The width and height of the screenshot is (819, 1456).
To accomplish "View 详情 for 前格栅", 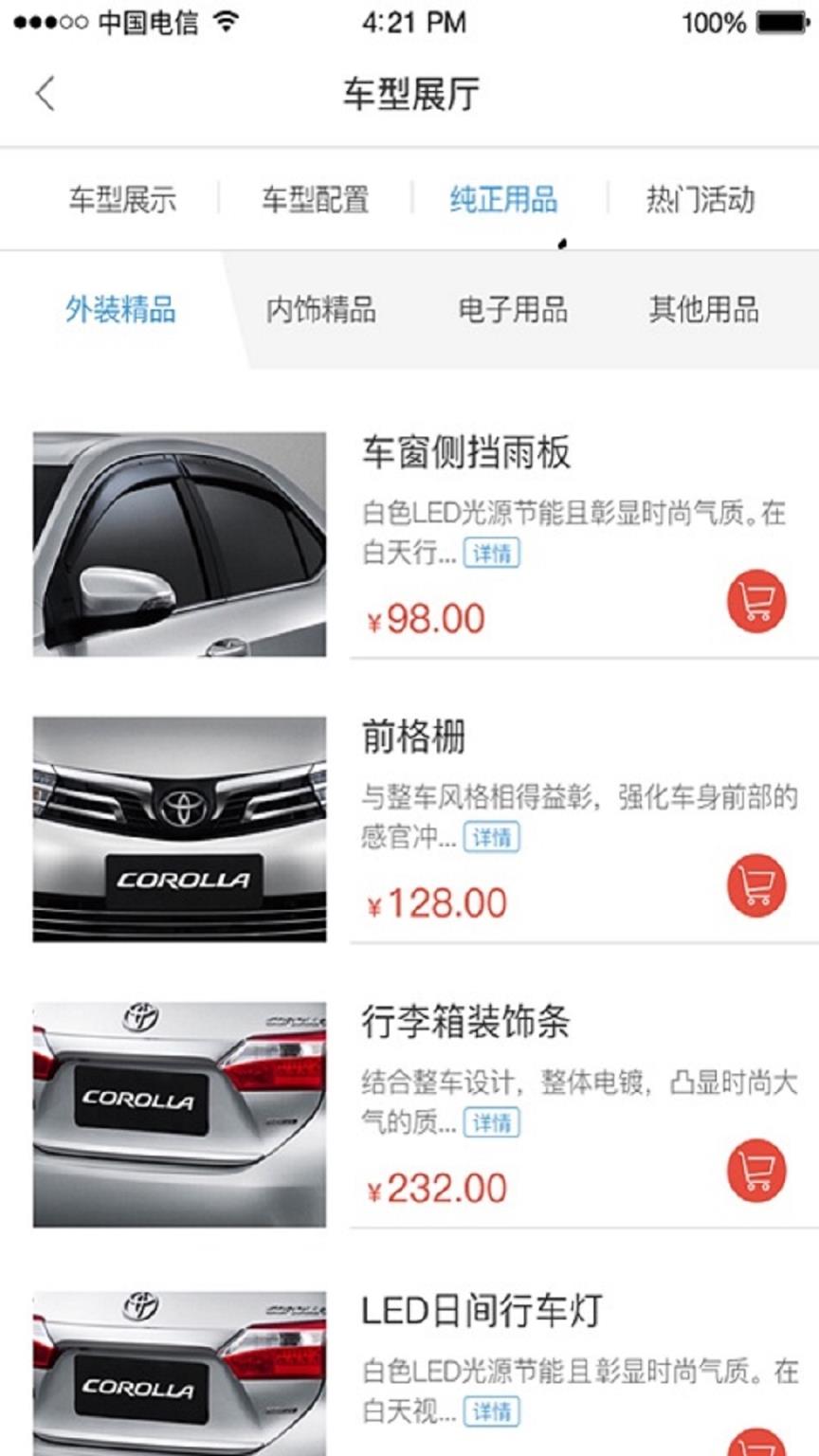I will 492,837.
